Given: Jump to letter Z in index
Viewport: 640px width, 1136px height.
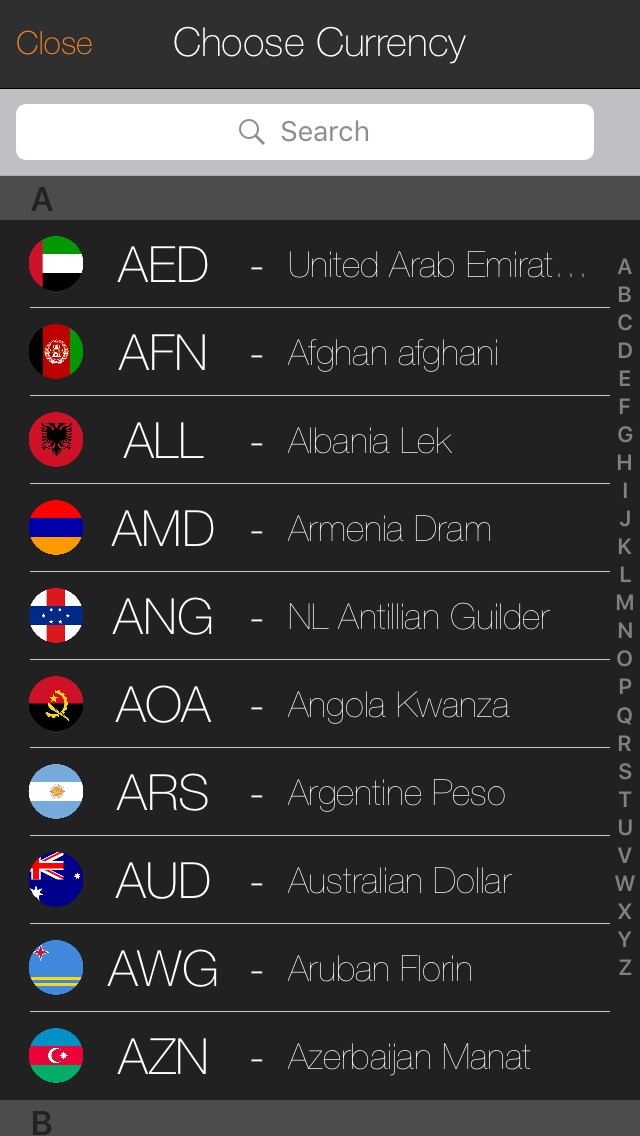Looking at the screenshot, I should pyautogui.click(x=625, y=967).
